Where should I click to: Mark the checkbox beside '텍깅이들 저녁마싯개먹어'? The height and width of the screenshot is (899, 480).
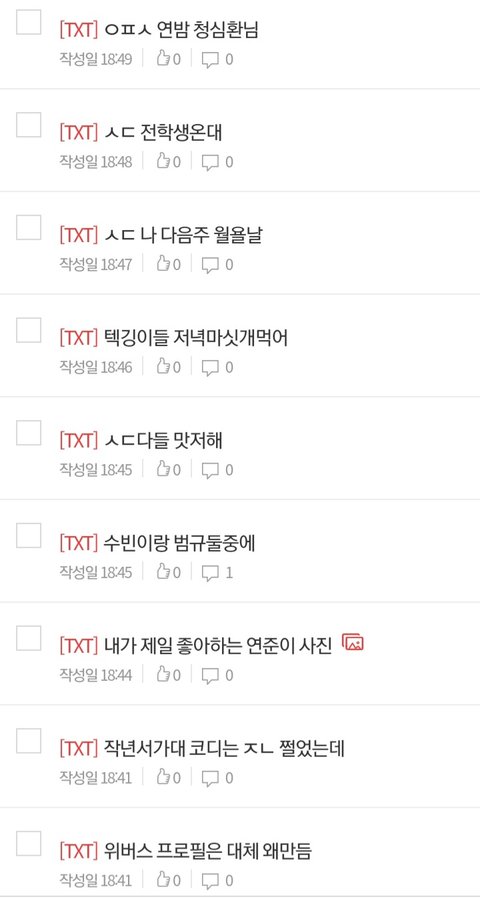[x=29, y=330]
